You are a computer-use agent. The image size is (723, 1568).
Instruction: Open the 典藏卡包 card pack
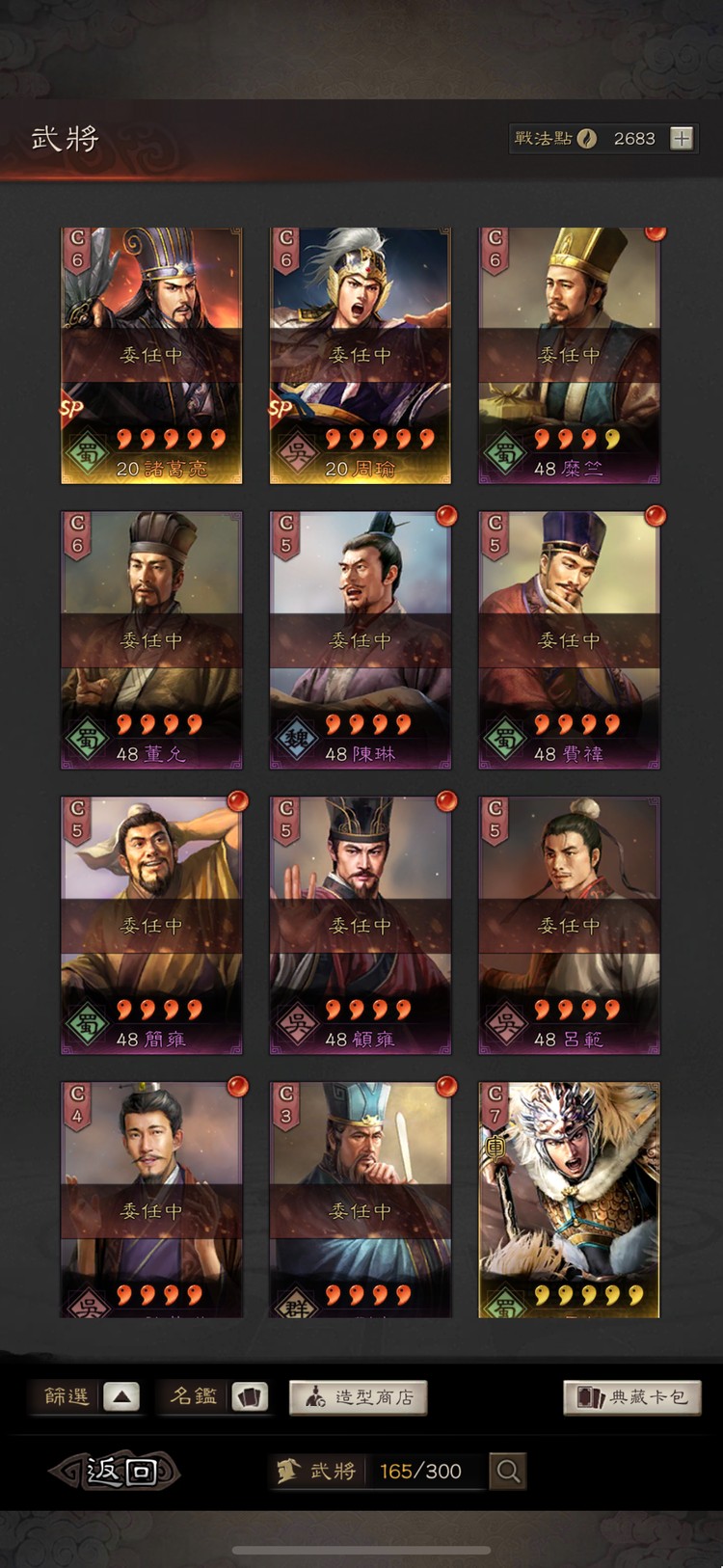[631, 1397]
